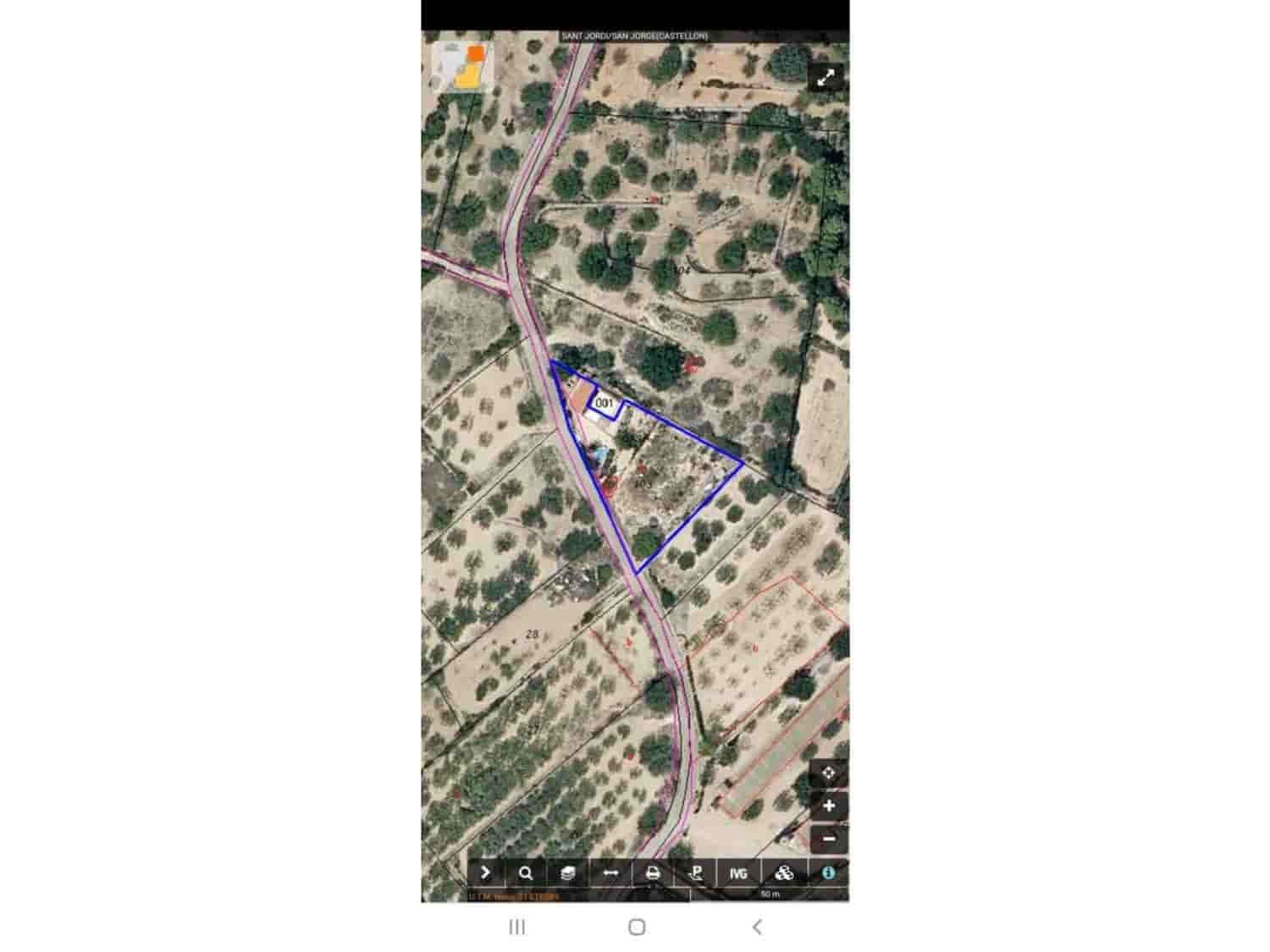Open the magnifier search tool
The width and height of the screenshot is (1270, 952).
point(526,872)
